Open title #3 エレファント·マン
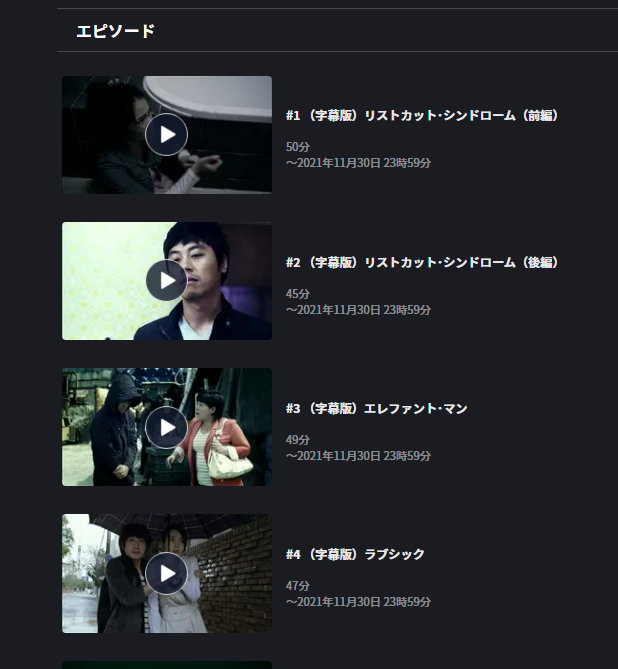The width and height of the screenshot is (618, 669). 377,408
